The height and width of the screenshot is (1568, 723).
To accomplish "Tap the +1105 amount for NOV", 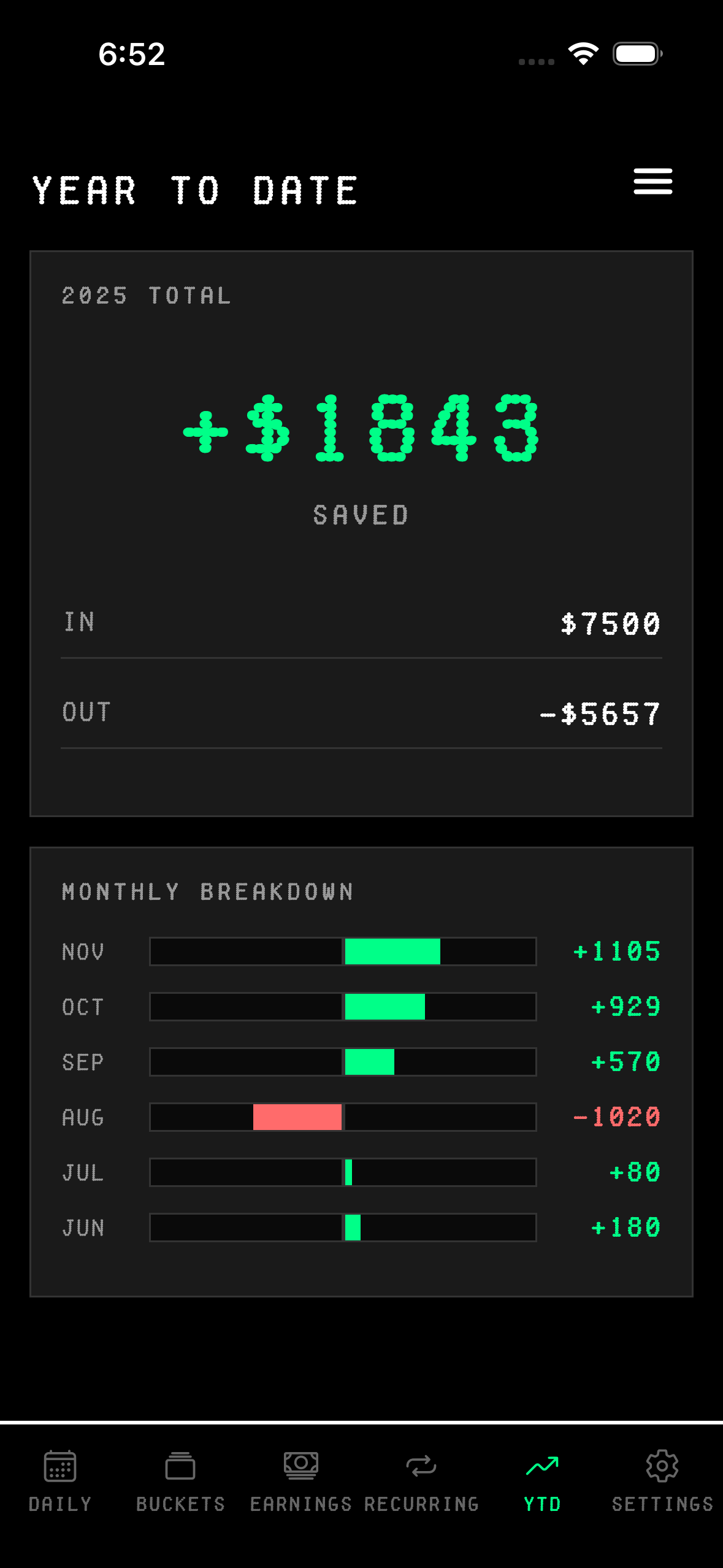I will (x=615, y=952).
